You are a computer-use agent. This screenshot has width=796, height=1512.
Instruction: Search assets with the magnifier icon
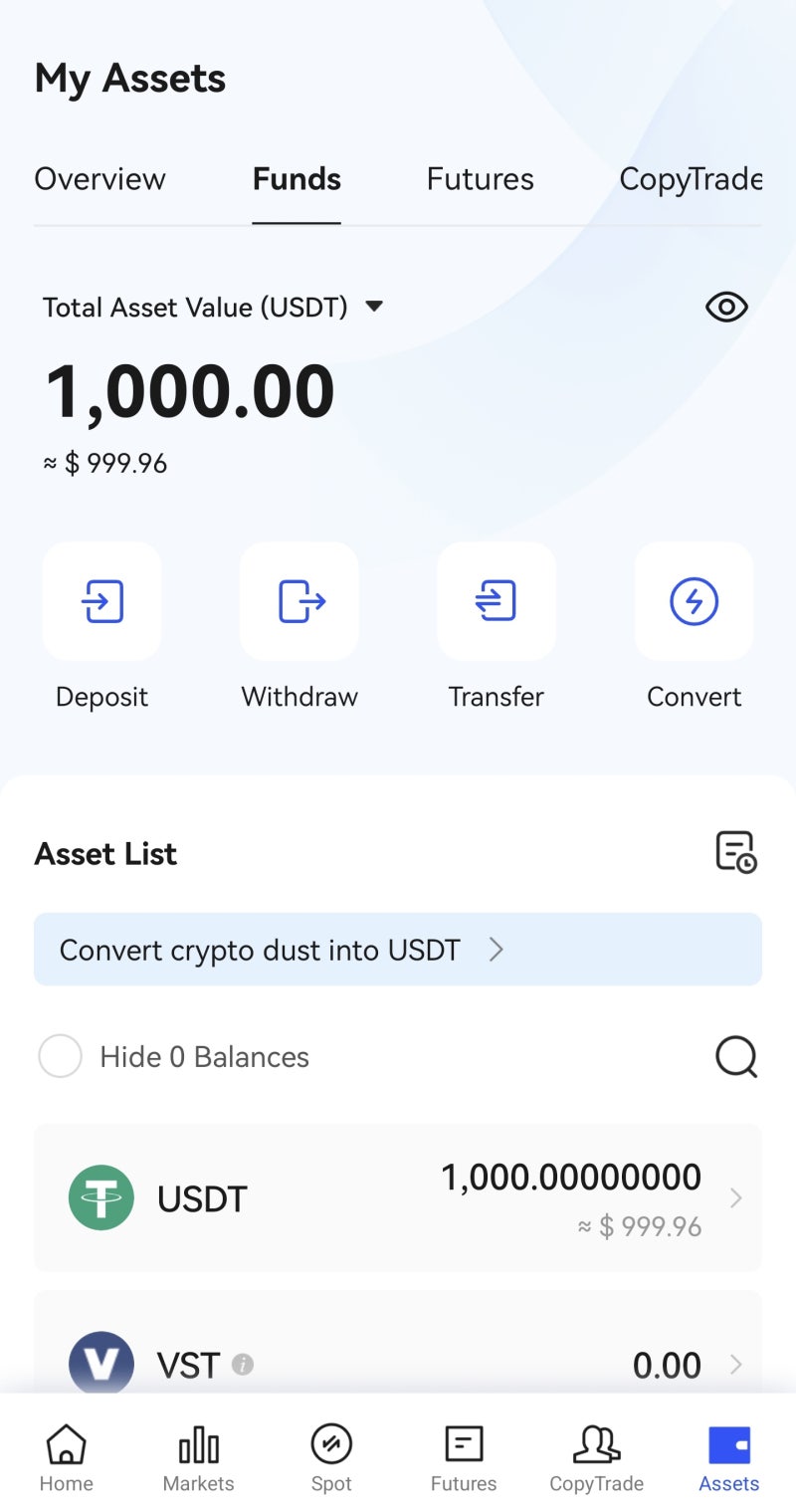(x=736, y=1057)
